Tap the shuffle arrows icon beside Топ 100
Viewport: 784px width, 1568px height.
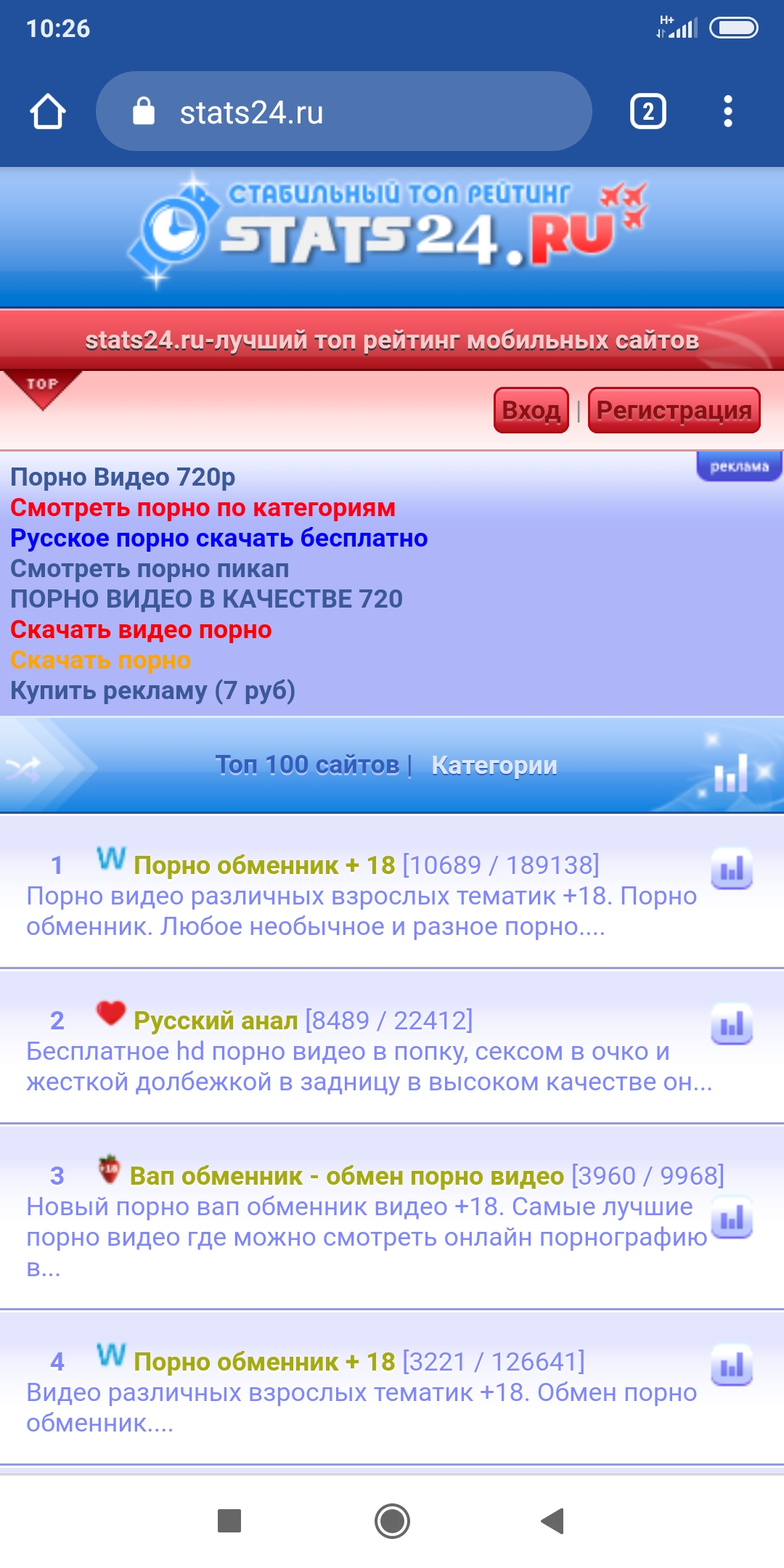coord(23,768)
